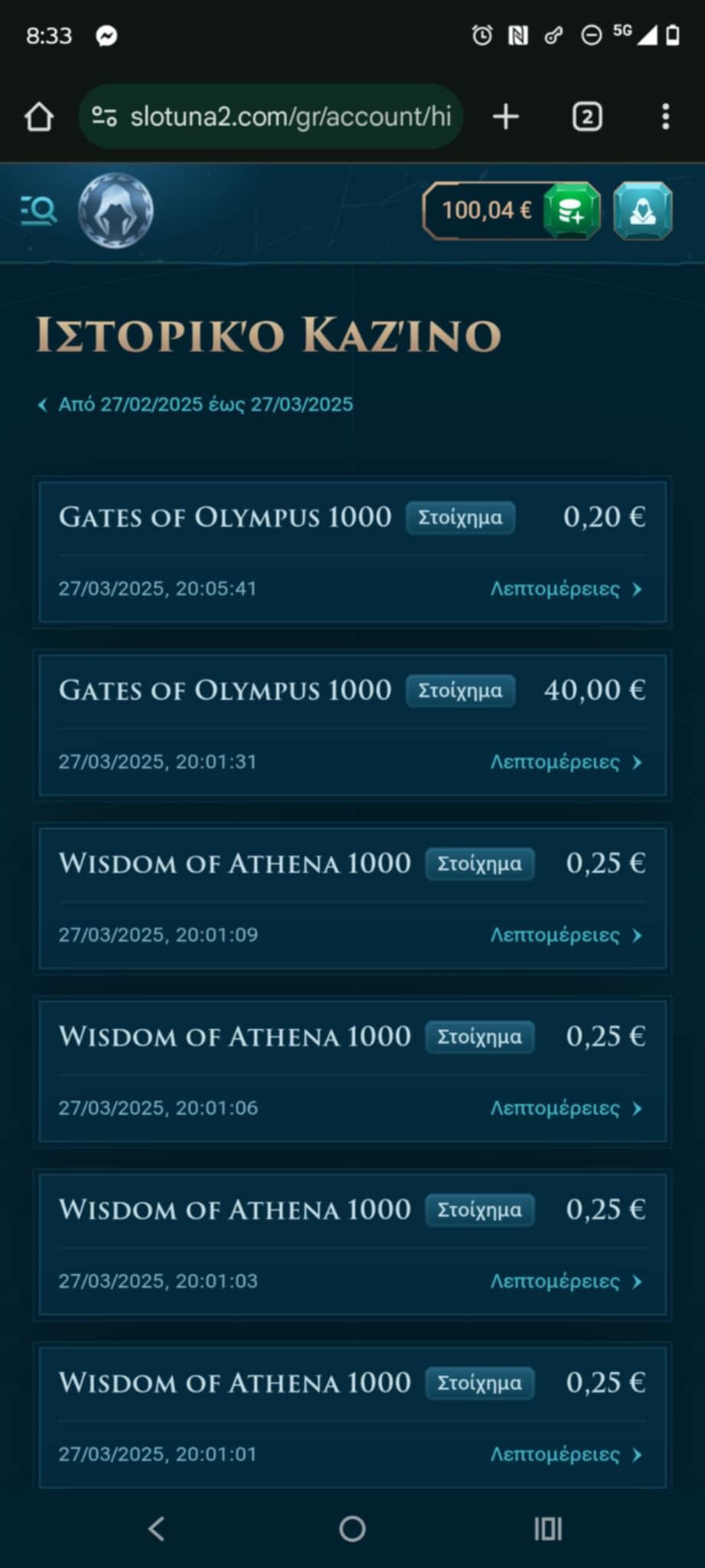Tap the green deposit button
The width and height of the screenshot is (705, 1568).
click(x=571, y=211)
